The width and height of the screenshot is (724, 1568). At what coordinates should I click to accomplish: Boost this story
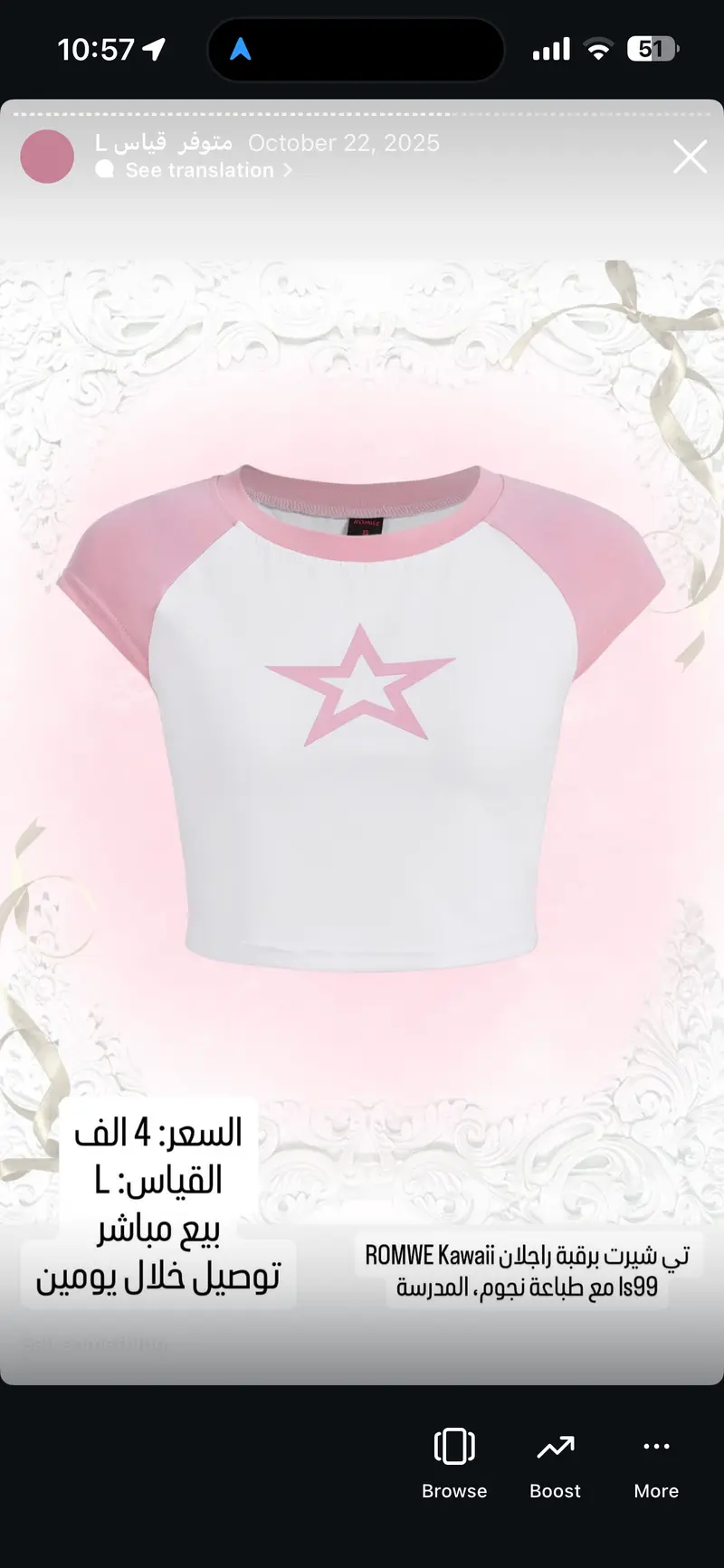[x=555, y=1464]
